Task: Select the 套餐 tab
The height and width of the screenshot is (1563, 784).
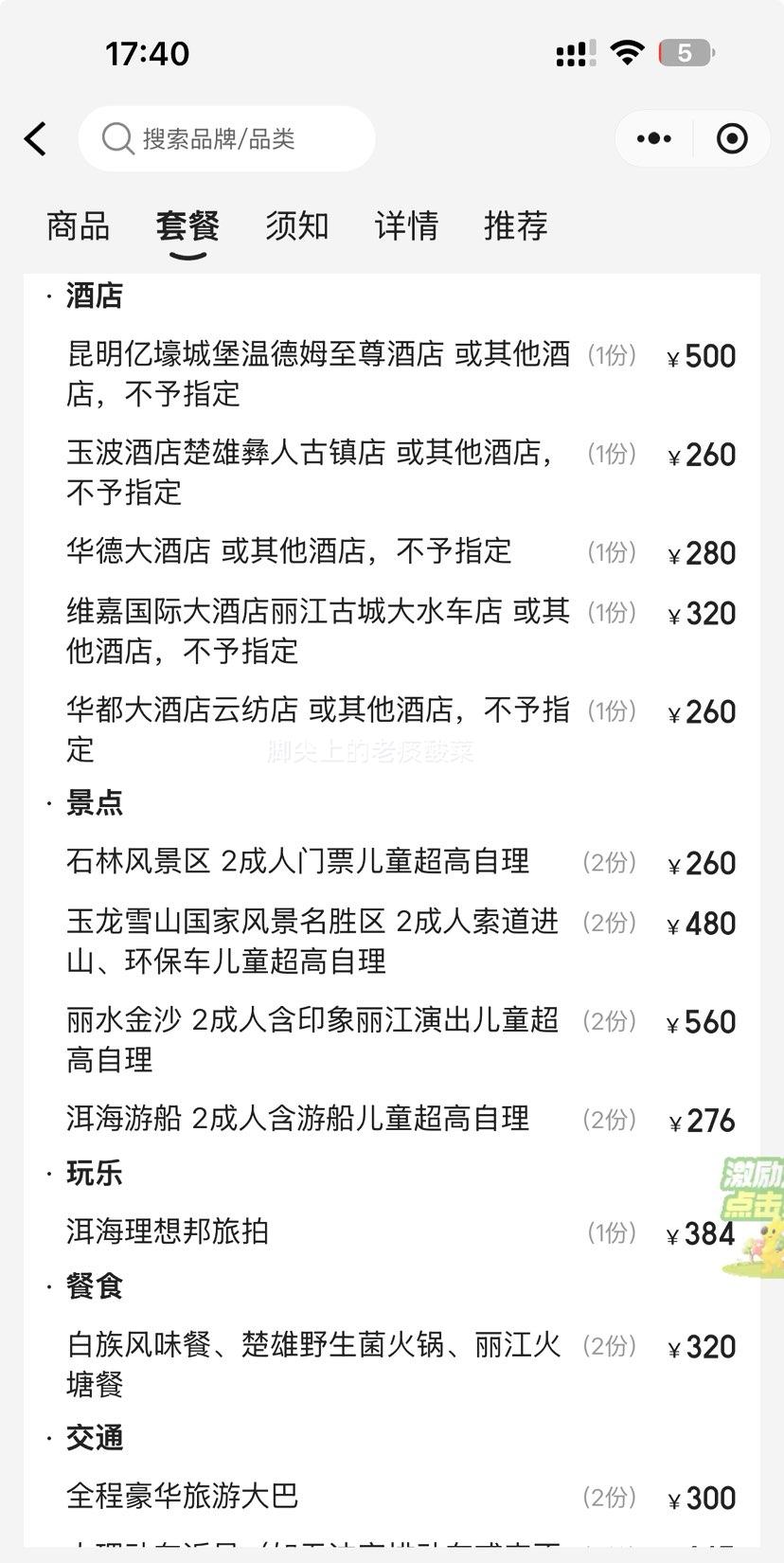Action: tap(187, 226)
